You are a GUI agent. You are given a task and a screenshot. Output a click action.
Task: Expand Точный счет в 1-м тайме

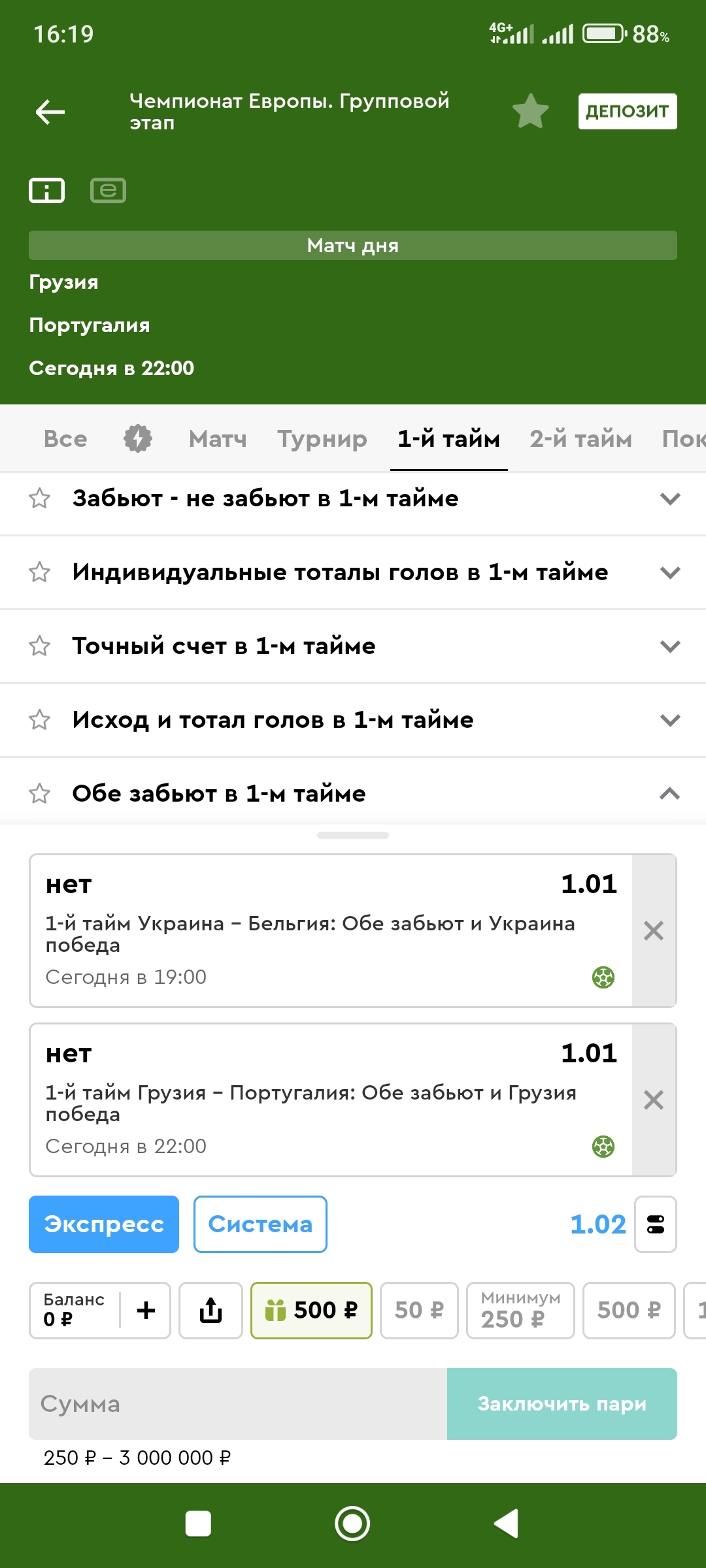click(x=353, y=646)
